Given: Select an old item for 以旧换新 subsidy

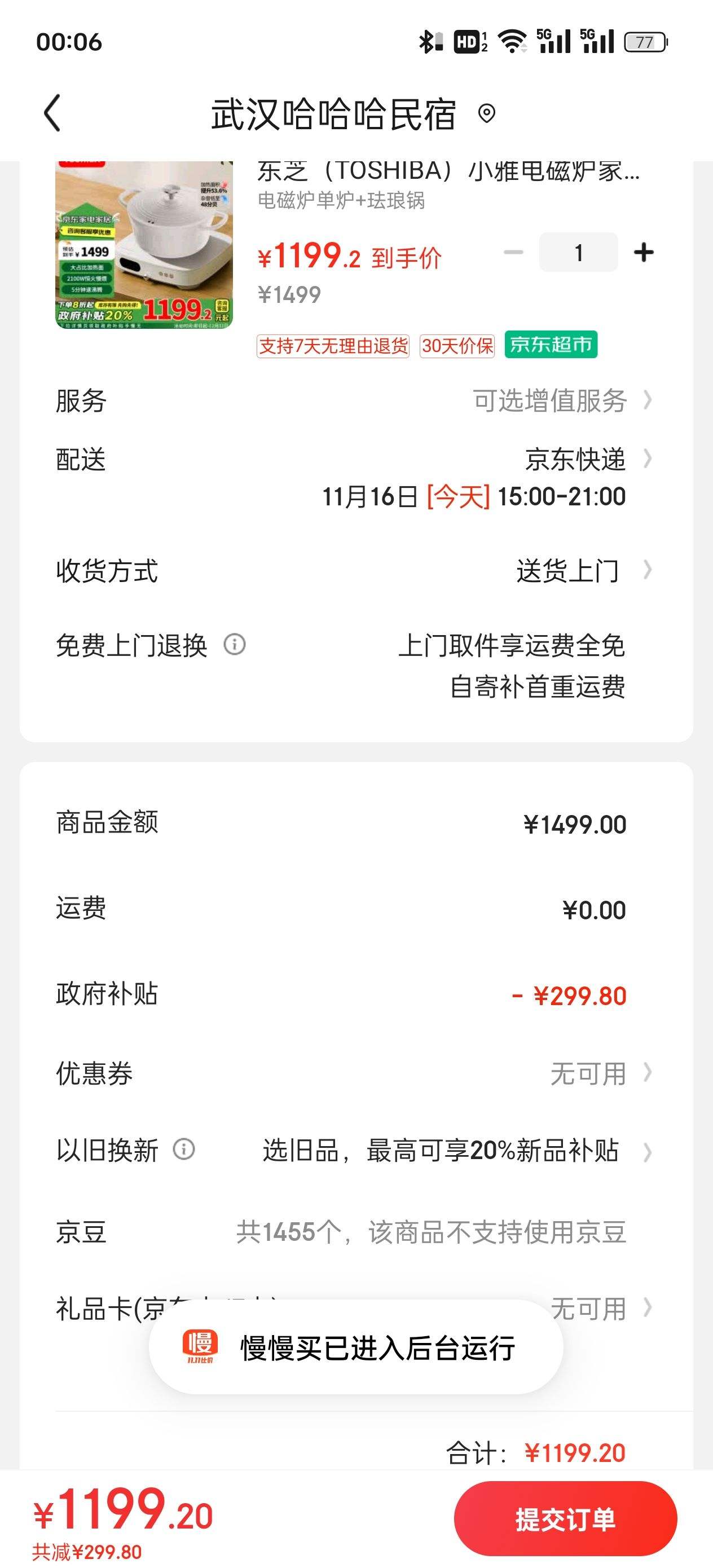Looking at the screenshot, I should click(457, 1151).
